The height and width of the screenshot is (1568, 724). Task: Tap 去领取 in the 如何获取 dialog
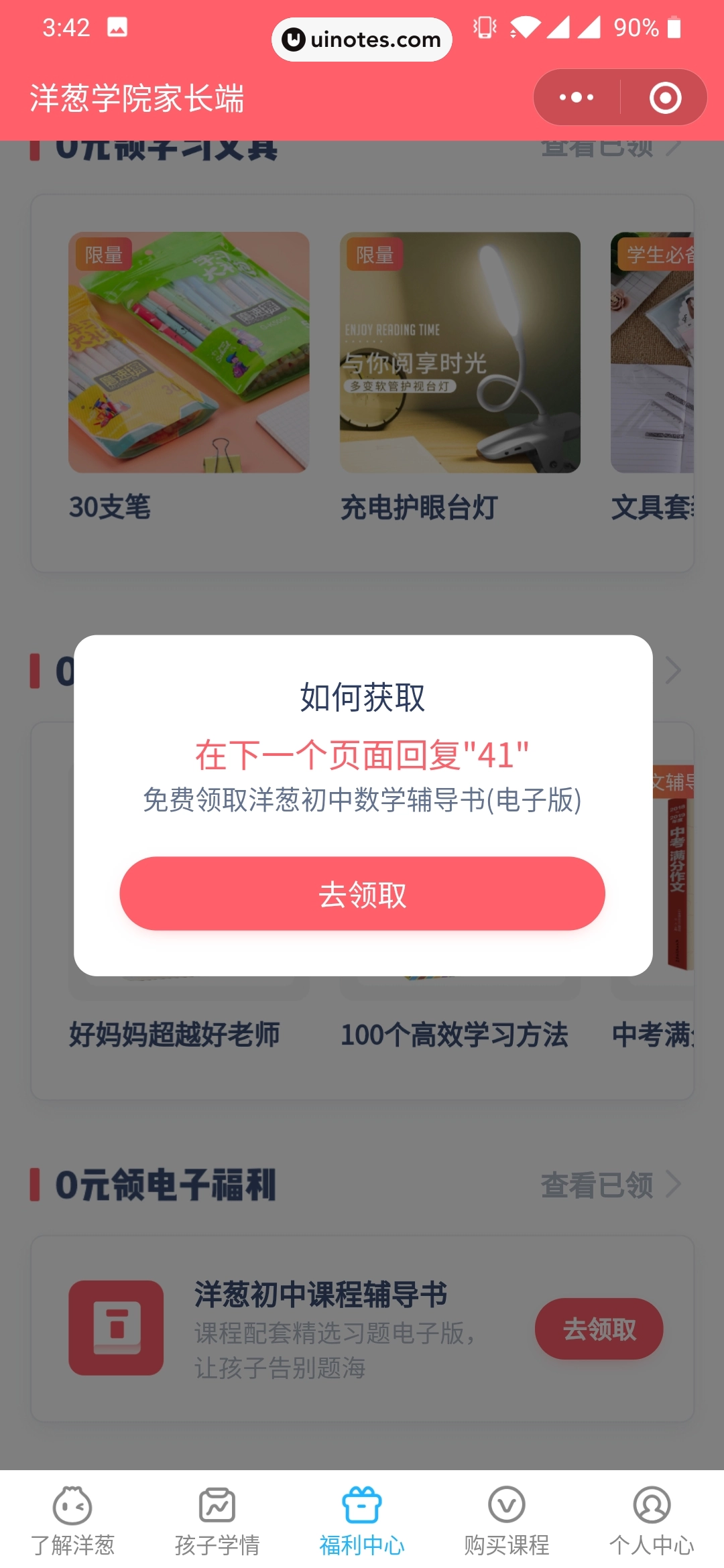362,893
